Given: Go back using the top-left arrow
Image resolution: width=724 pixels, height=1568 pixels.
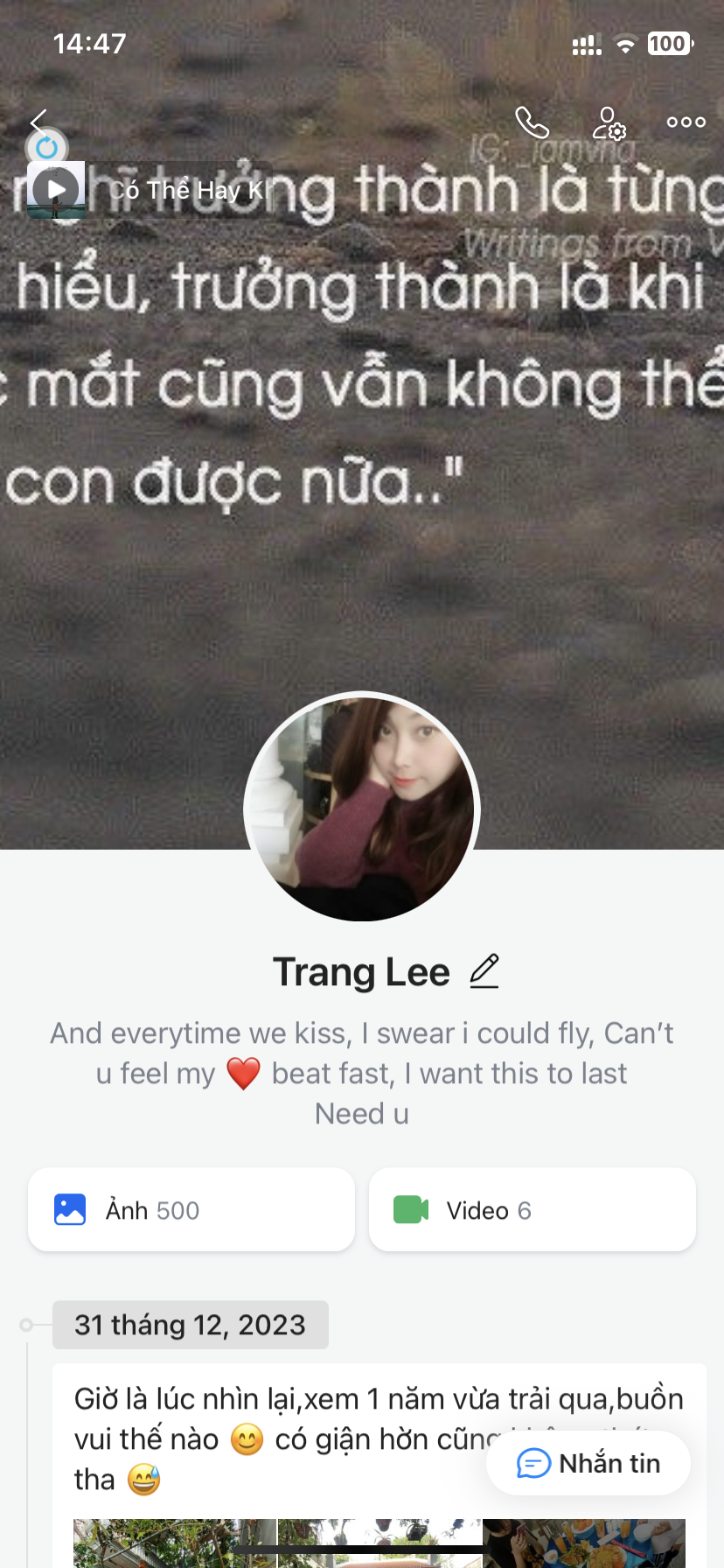Looking at the screenshot, I should pyautogui.click(x=38, y=122).
